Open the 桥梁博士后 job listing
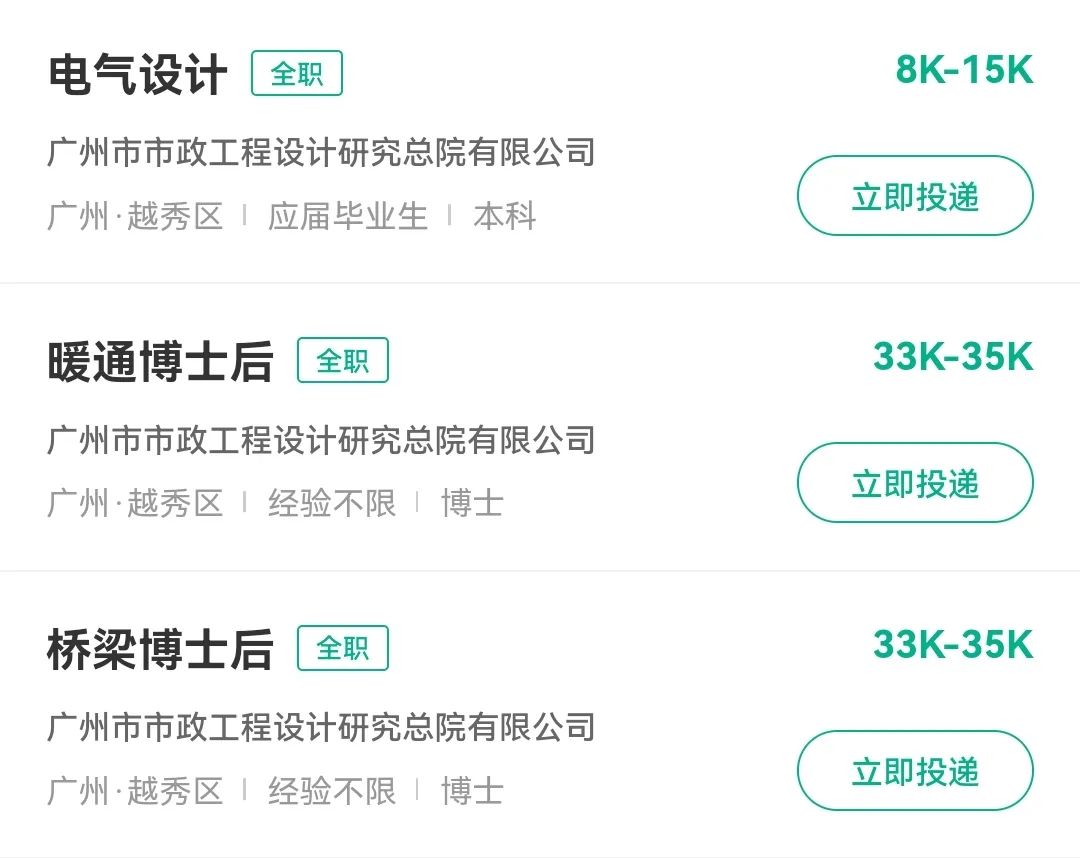 pyautogui.click(x=160, y=649)
